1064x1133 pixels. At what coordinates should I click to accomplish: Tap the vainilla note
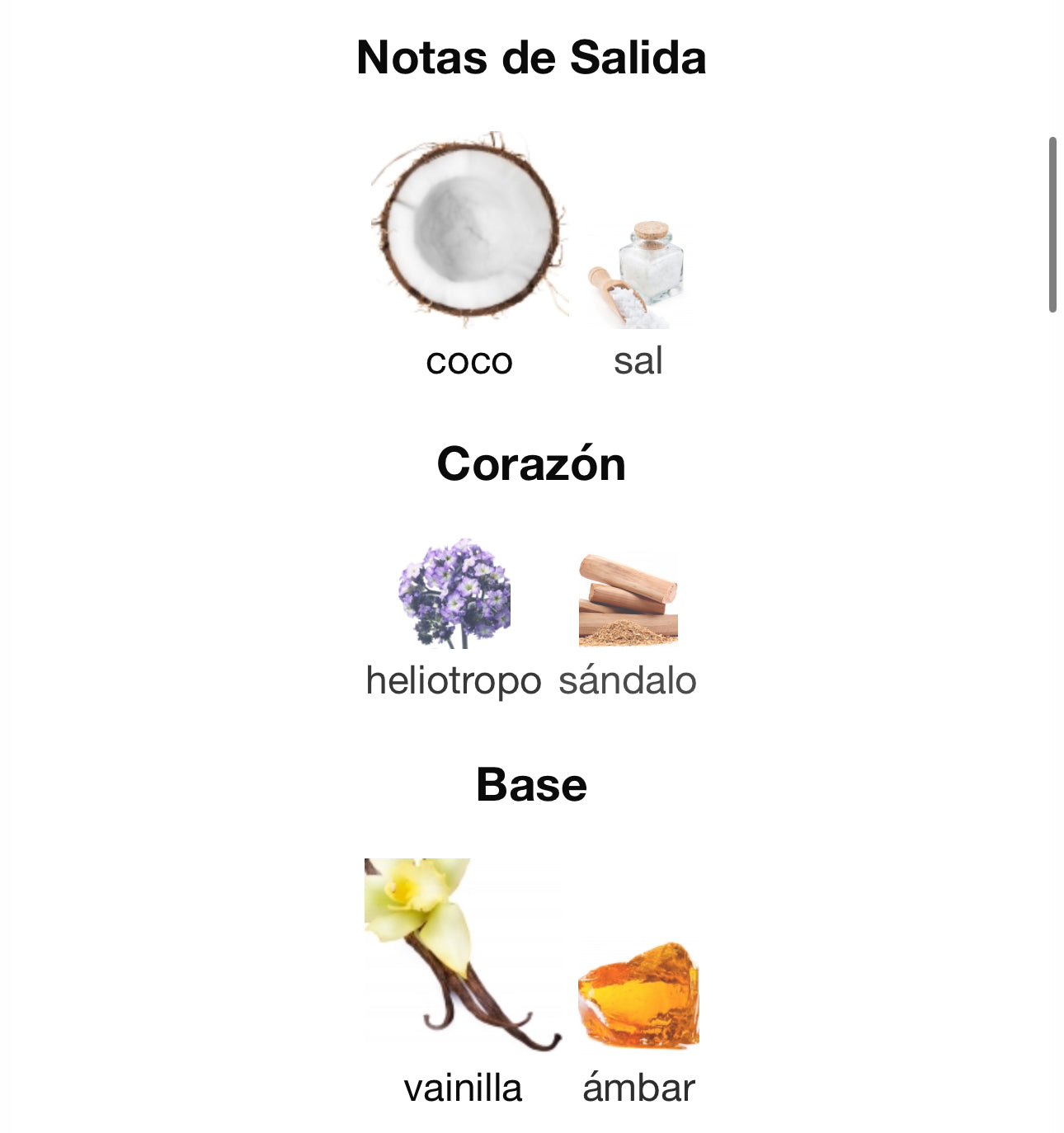pos(462,957)
